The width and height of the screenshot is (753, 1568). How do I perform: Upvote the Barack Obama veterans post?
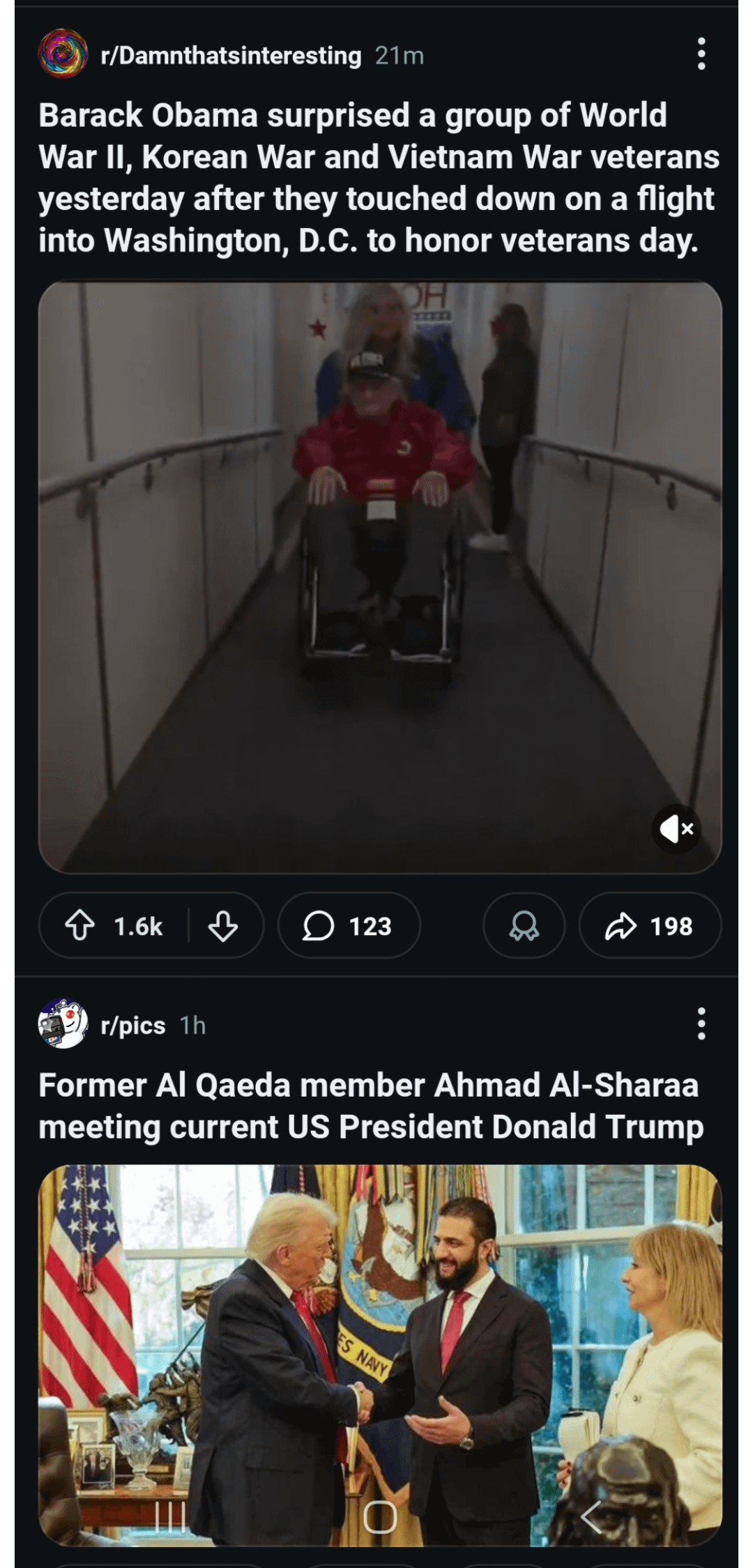(80, 926)
